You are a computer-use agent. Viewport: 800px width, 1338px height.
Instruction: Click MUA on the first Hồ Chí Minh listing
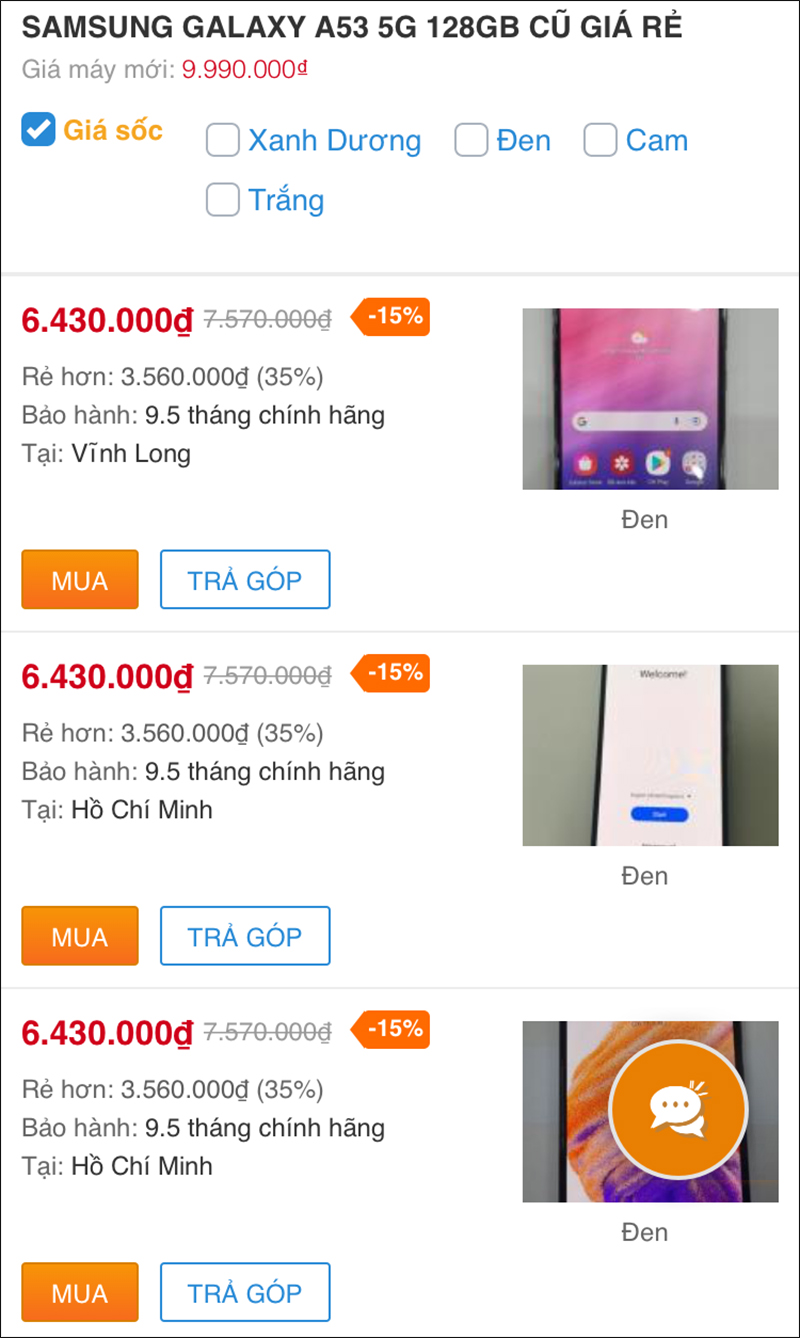tap(79, 935)
